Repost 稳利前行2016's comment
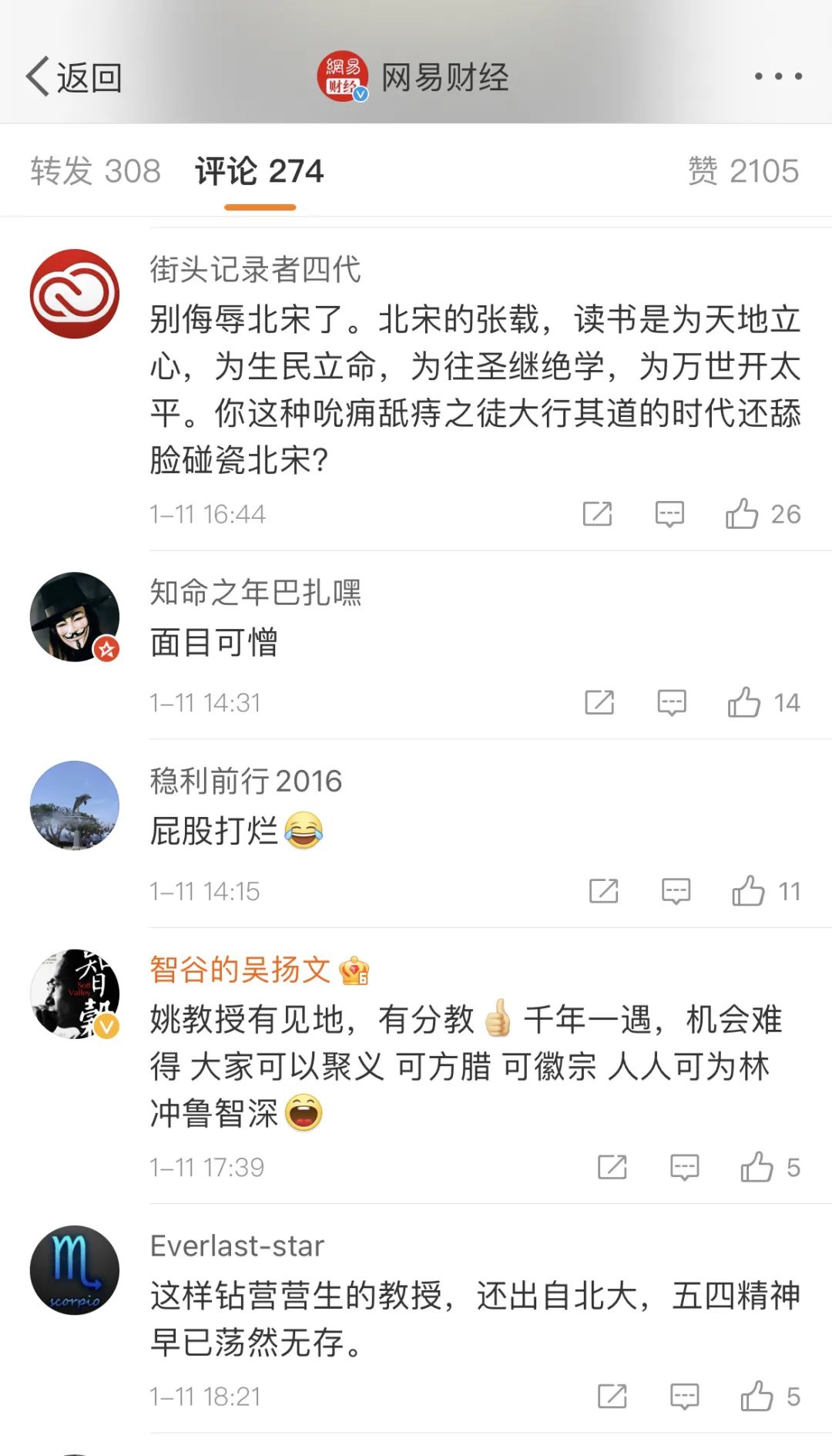Screen dimensions: 832x1456 603,892
